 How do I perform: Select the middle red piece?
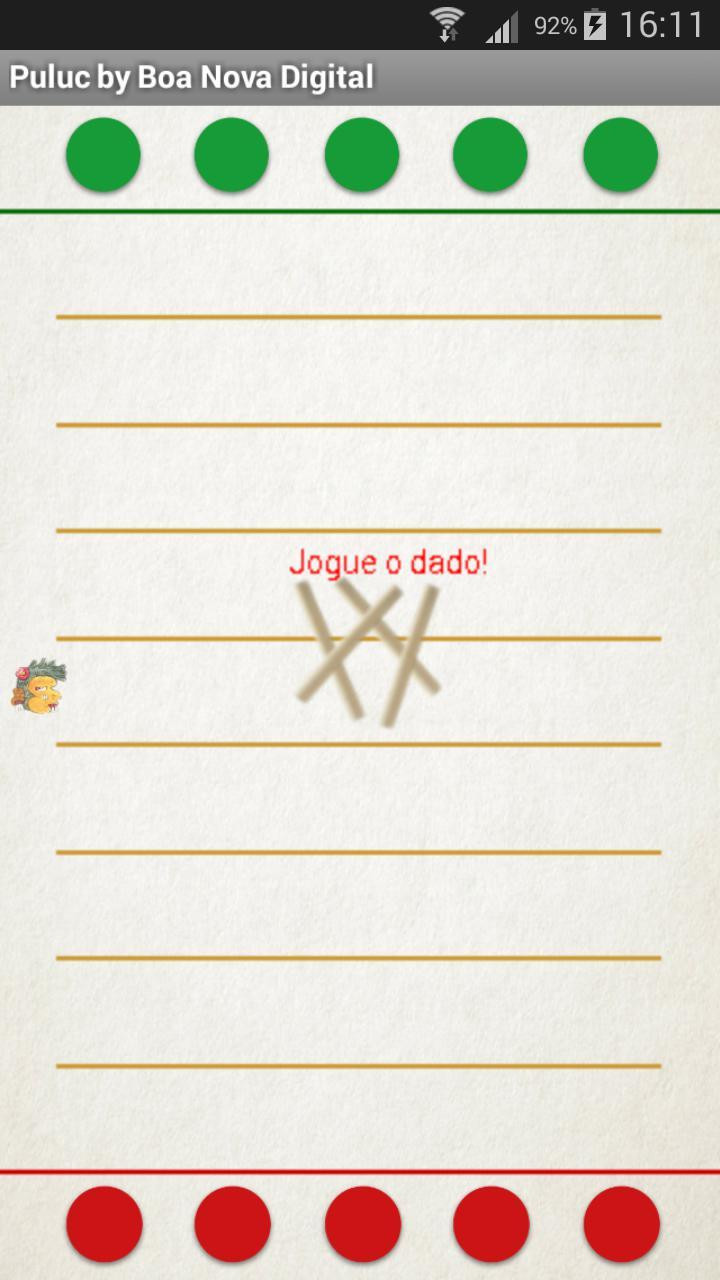[x=363, y=1224]
